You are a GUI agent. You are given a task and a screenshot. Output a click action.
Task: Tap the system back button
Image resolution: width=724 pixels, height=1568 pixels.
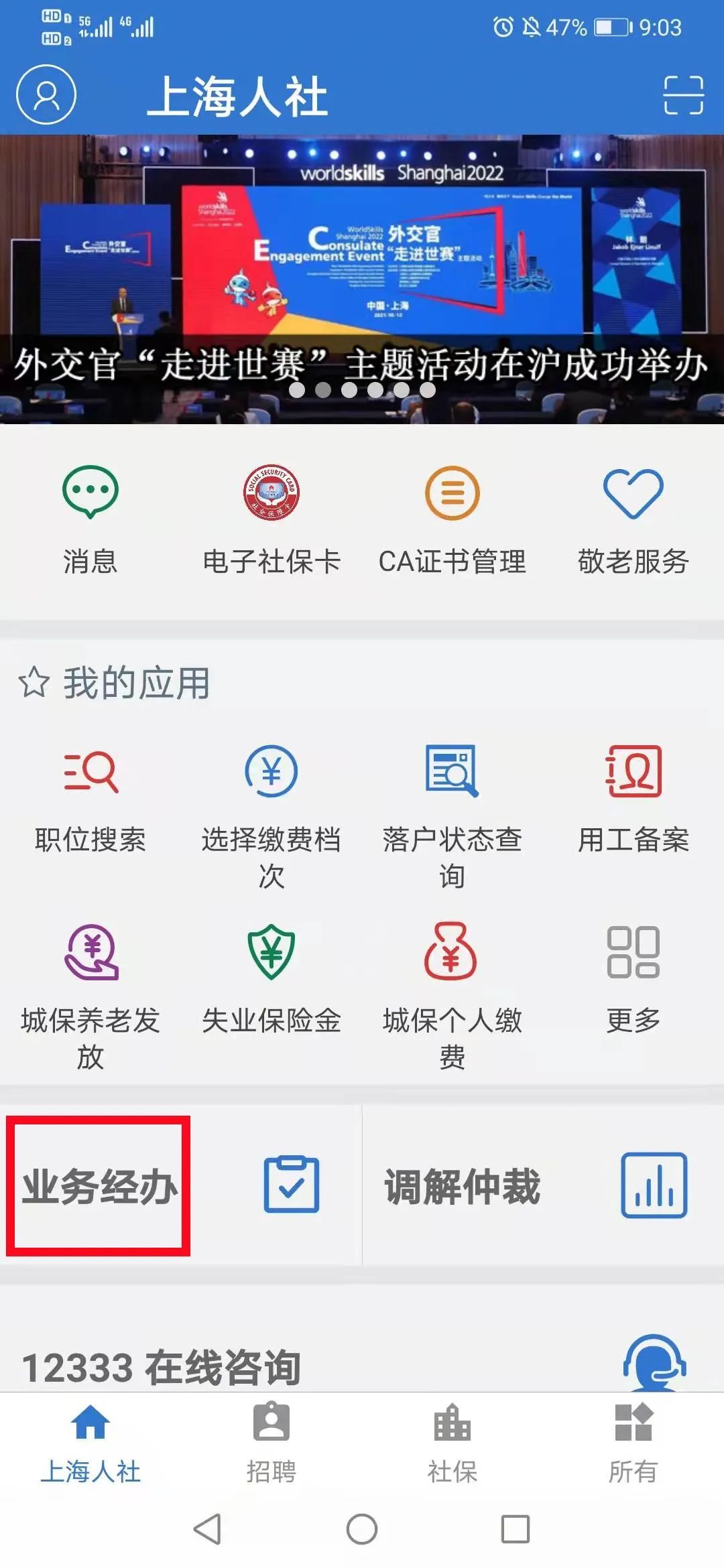(x=207, y=1529)
